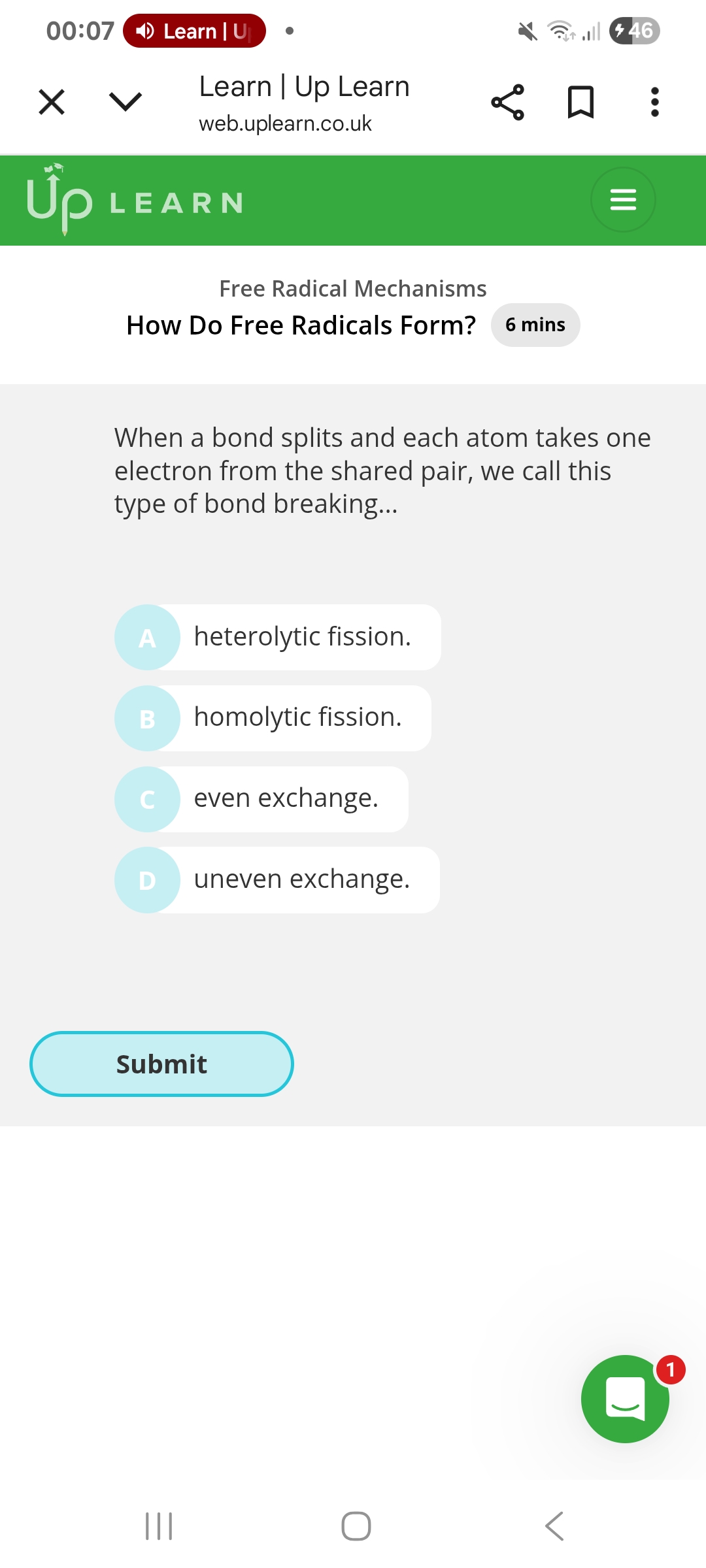
Task: Go to the home screen
Action: pyautogui.click(x=356, y=1526)
